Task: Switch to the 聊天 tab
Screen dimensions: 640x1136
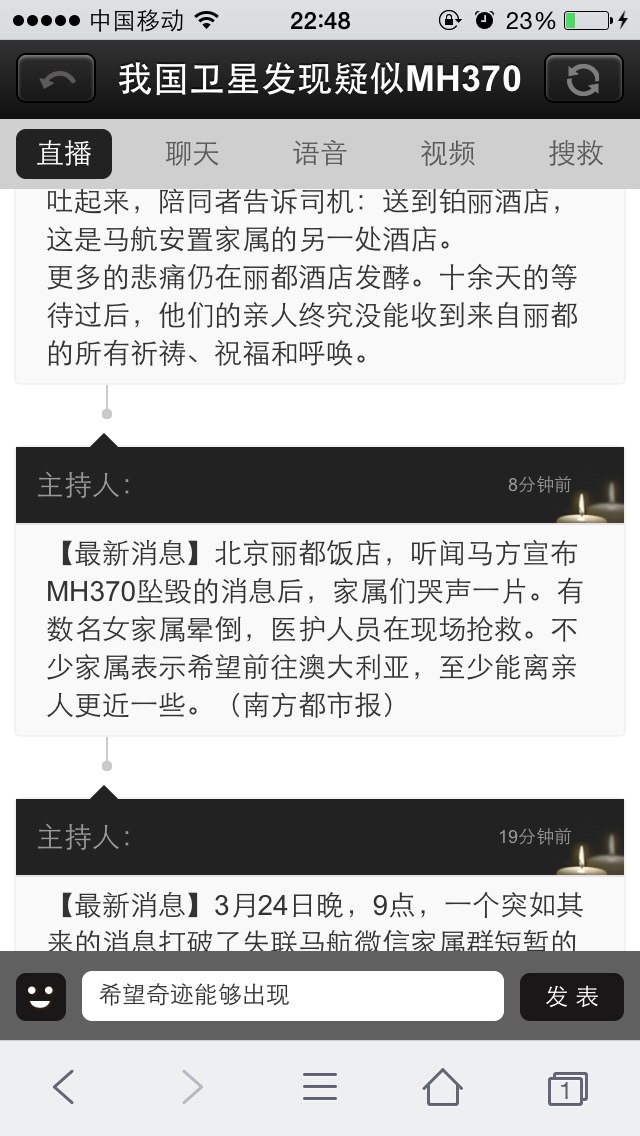Action: [x=192, y=154]
